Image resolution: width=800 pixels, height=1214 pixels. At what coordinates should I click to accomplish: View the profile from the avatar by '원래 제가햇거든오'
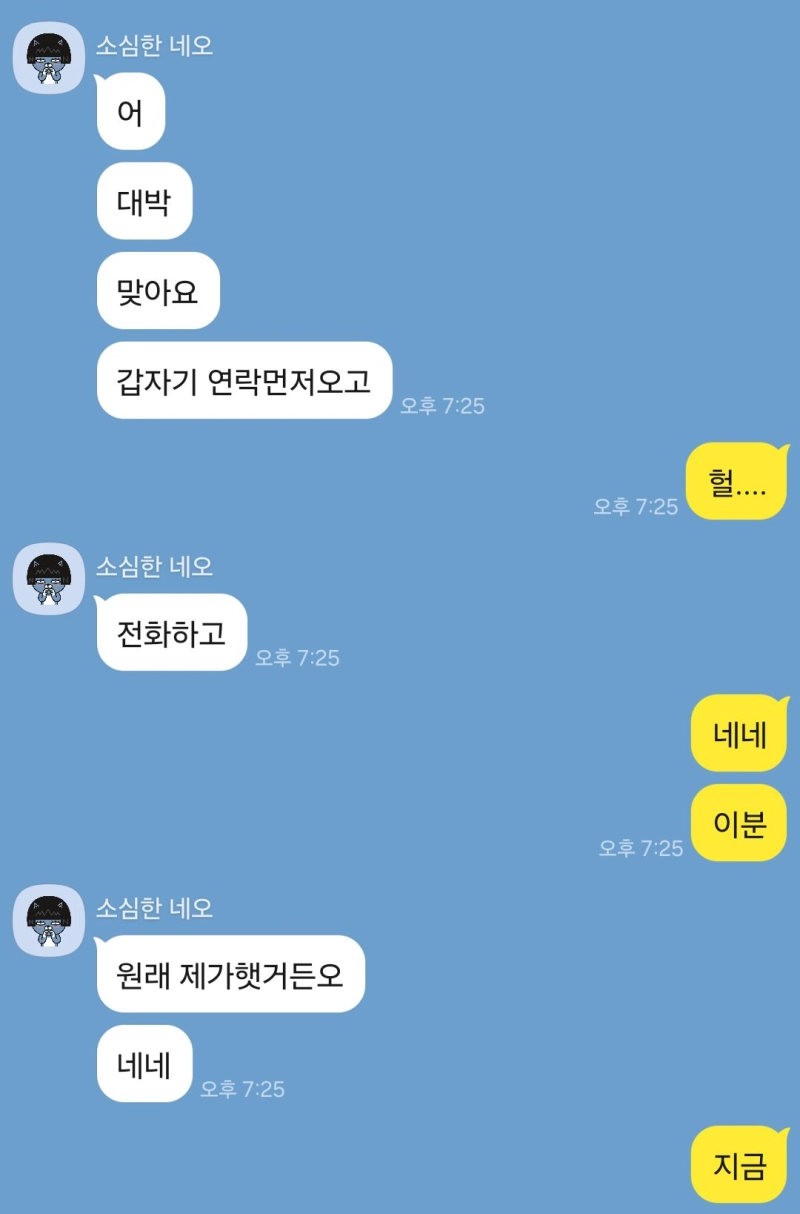pos(48,920)
